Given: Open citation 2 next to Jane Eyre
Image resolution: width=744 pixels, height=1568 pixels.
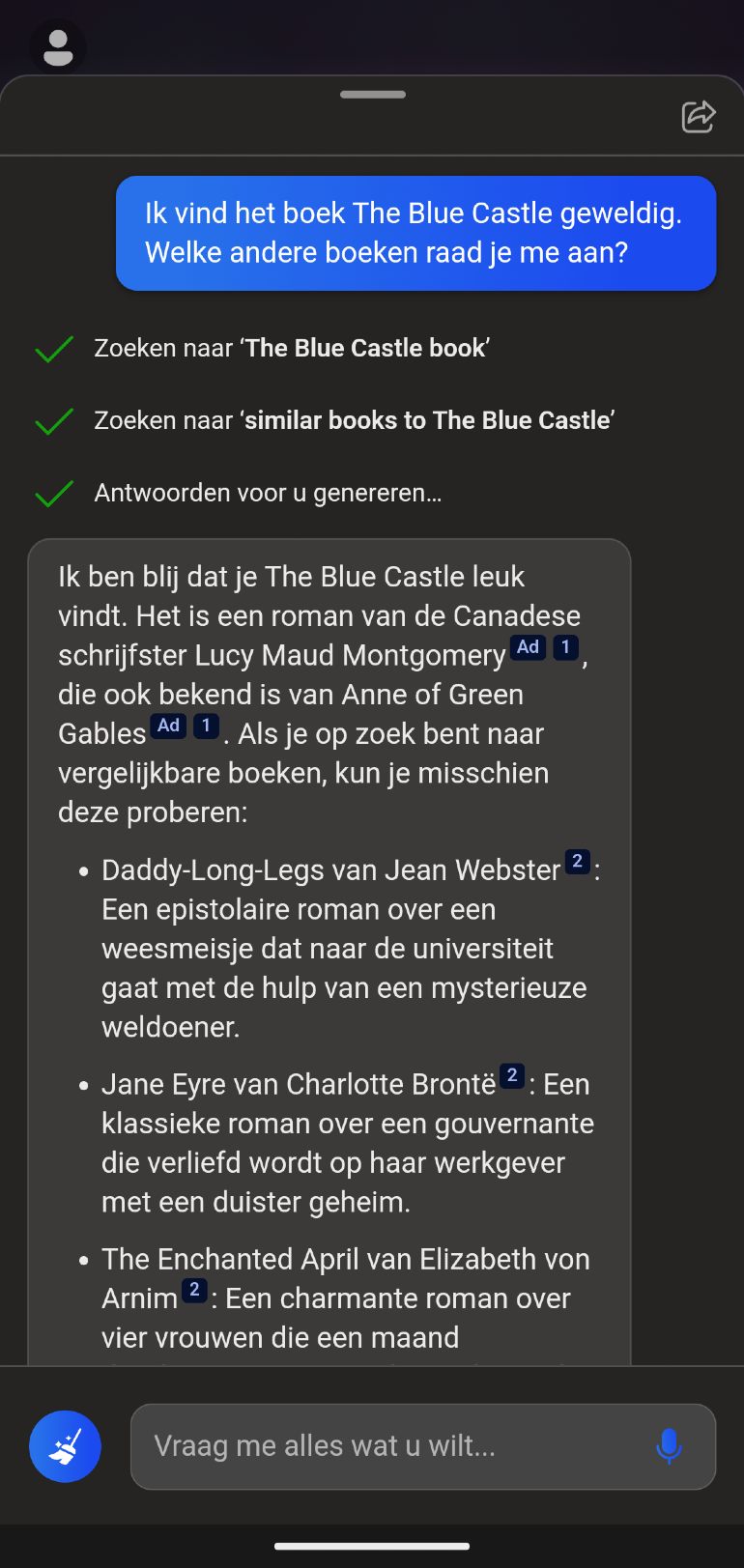Looking at the screenshot, I should pos(511,1075).
